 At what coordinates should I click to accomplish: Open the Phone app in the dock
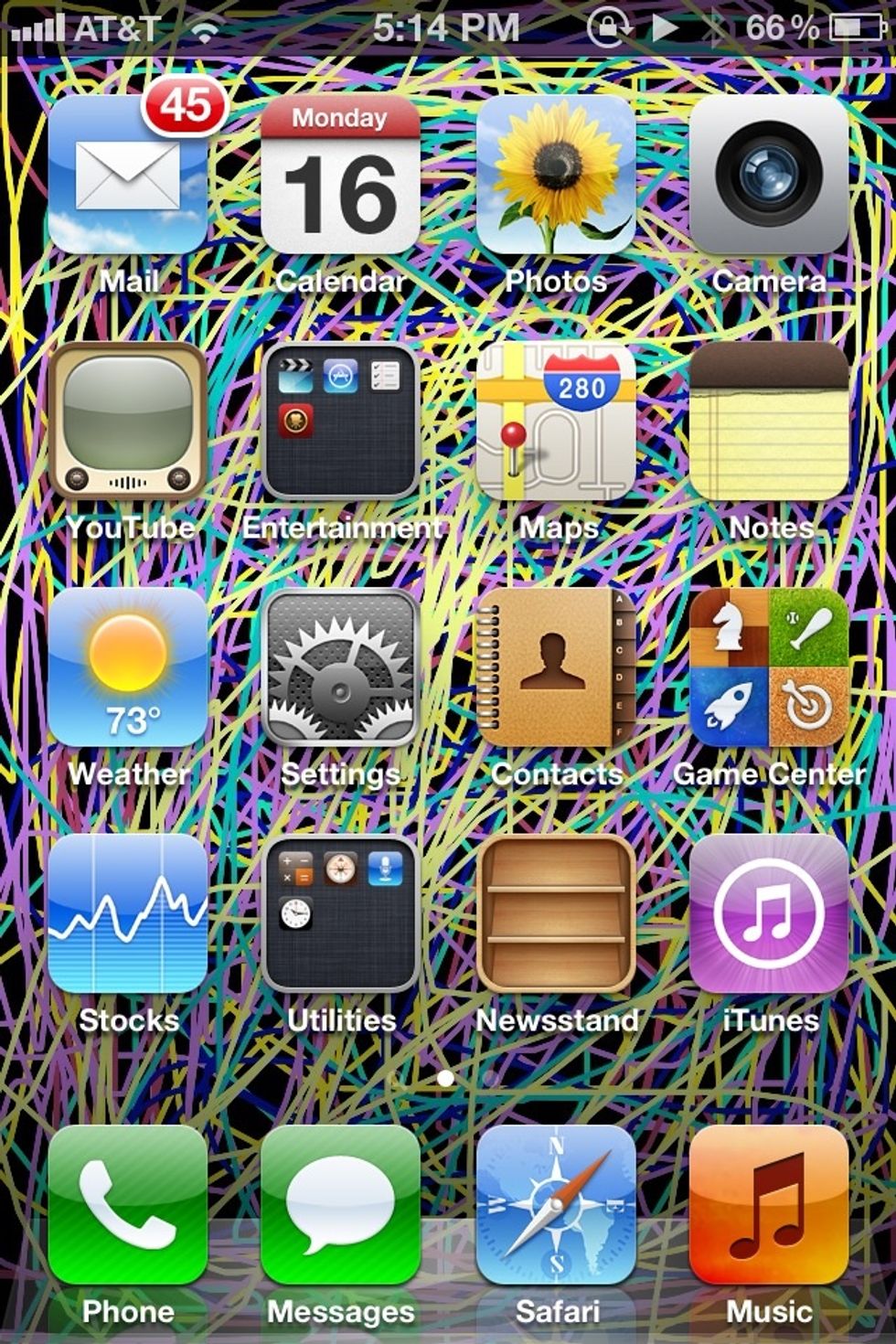tap(128, 1205)
